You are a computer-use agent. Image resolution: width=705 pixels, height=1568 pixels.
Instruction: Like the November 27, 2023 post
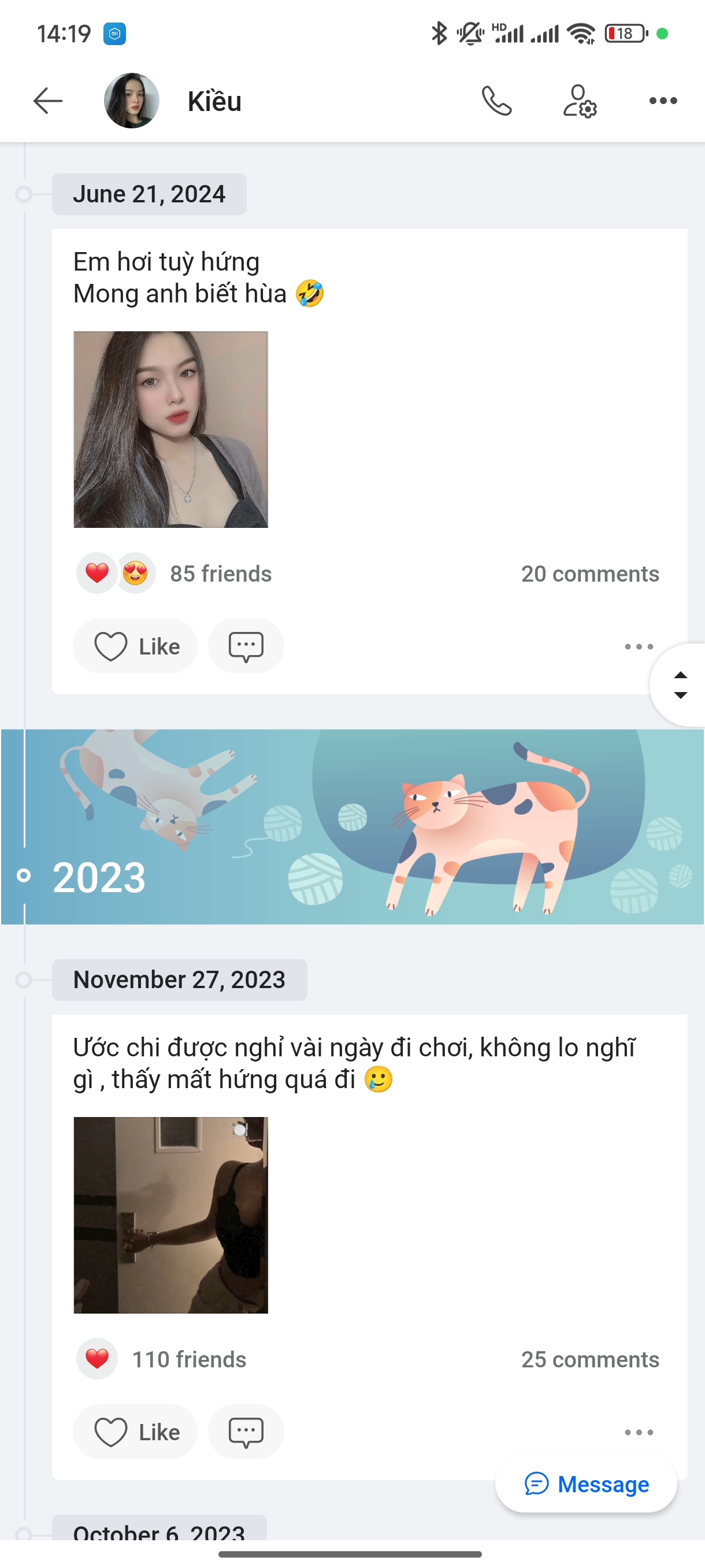pyautogui.click(x=136, y=1432)
